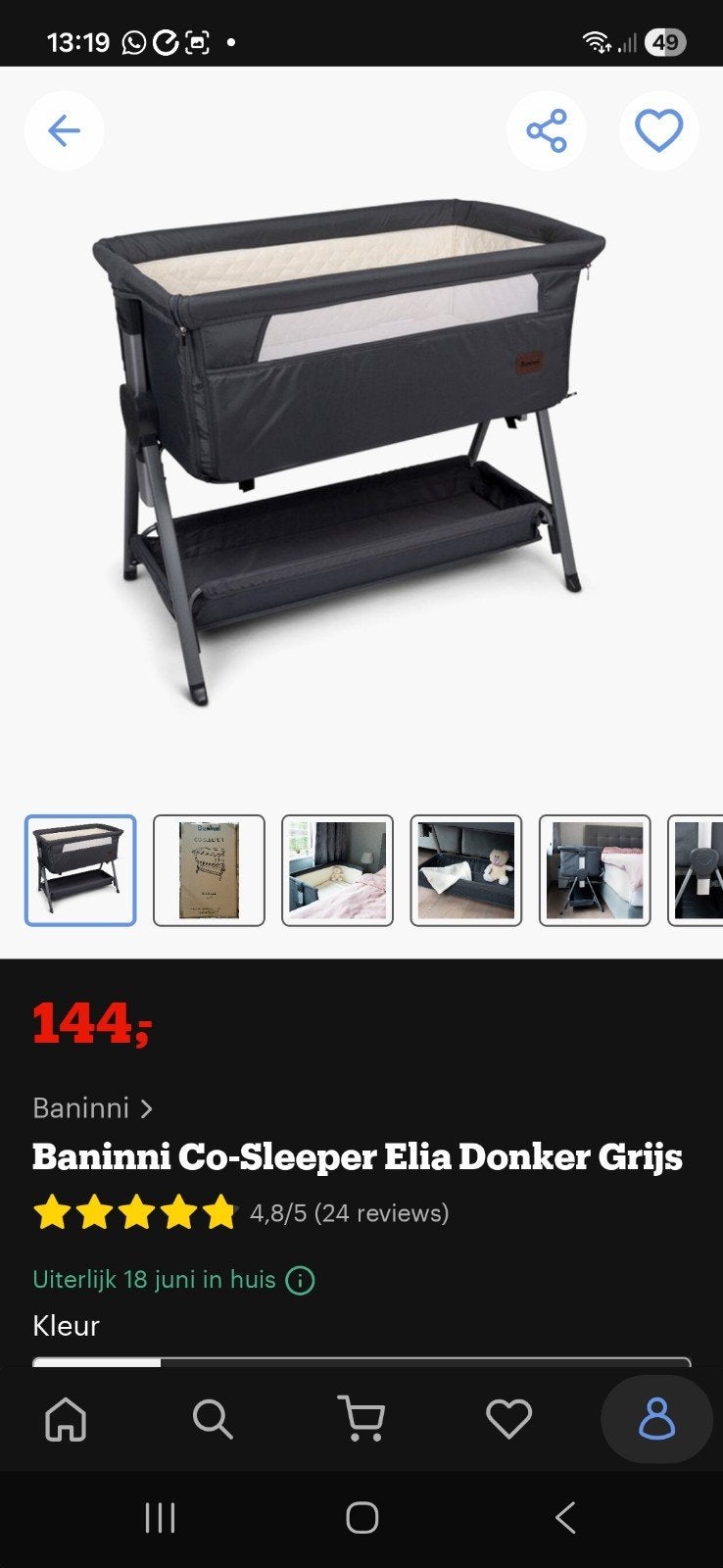The image size is (723, 1568).
Task: Select the packaging box thumbnail
Action: coord(209,870)
